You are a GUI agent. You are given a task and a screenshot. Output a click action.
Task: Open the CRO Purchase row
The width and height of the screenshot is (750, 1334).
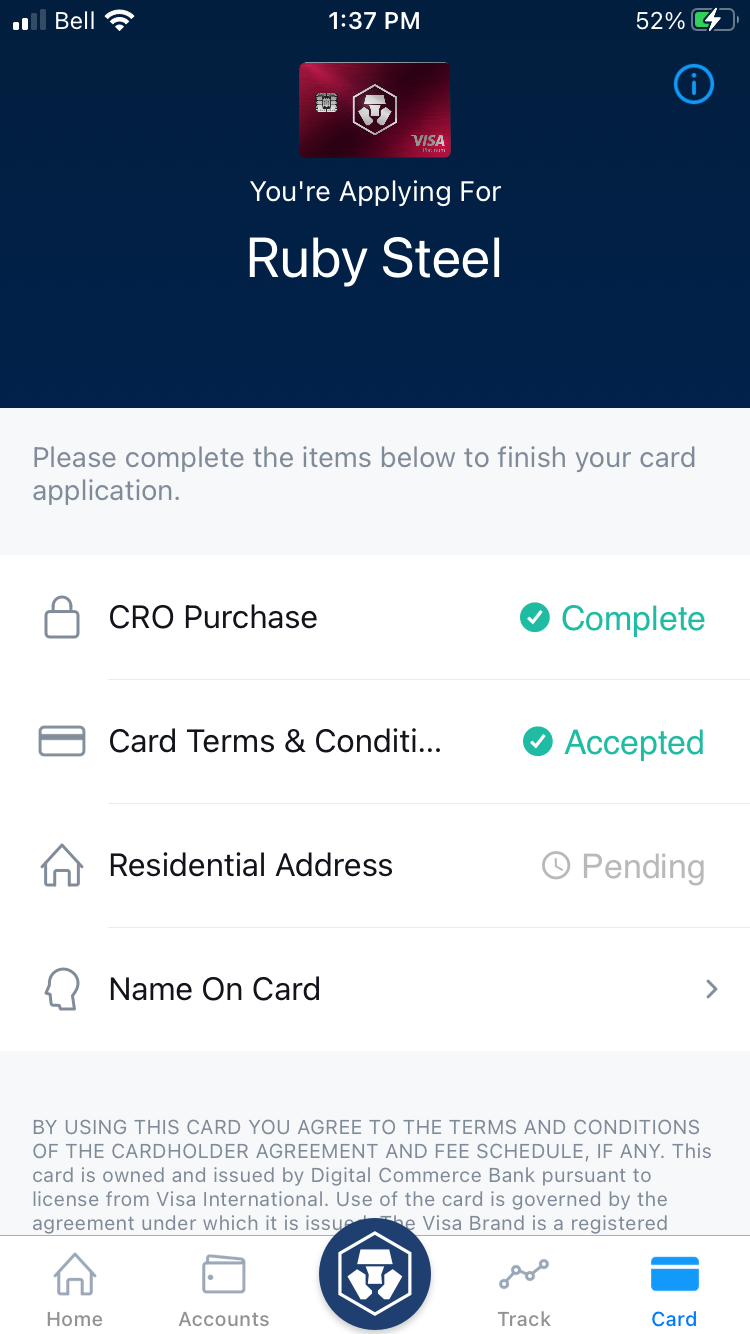tap(375, 618)
